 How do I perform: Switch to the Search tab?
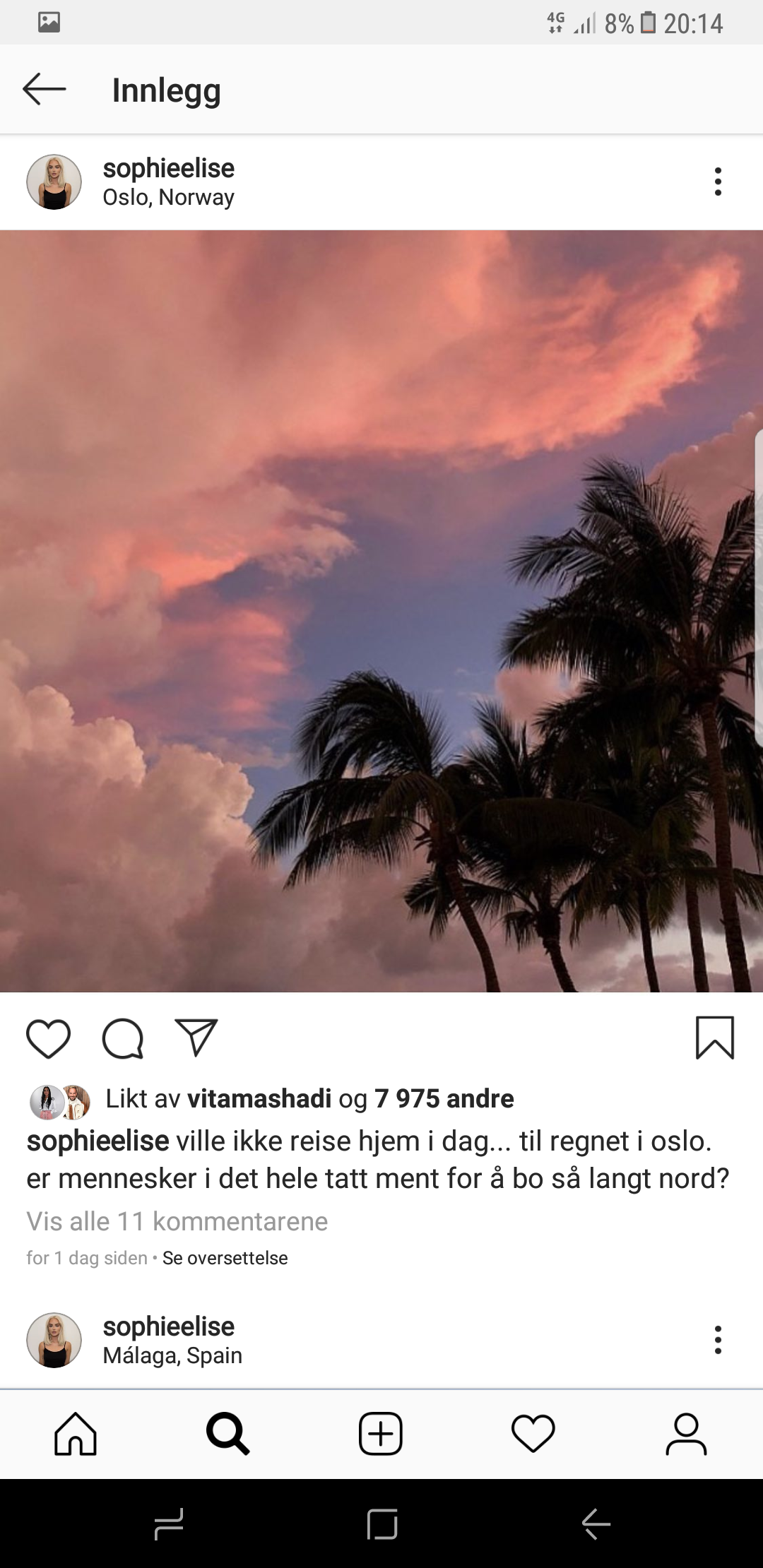[x=227, y=1434]
